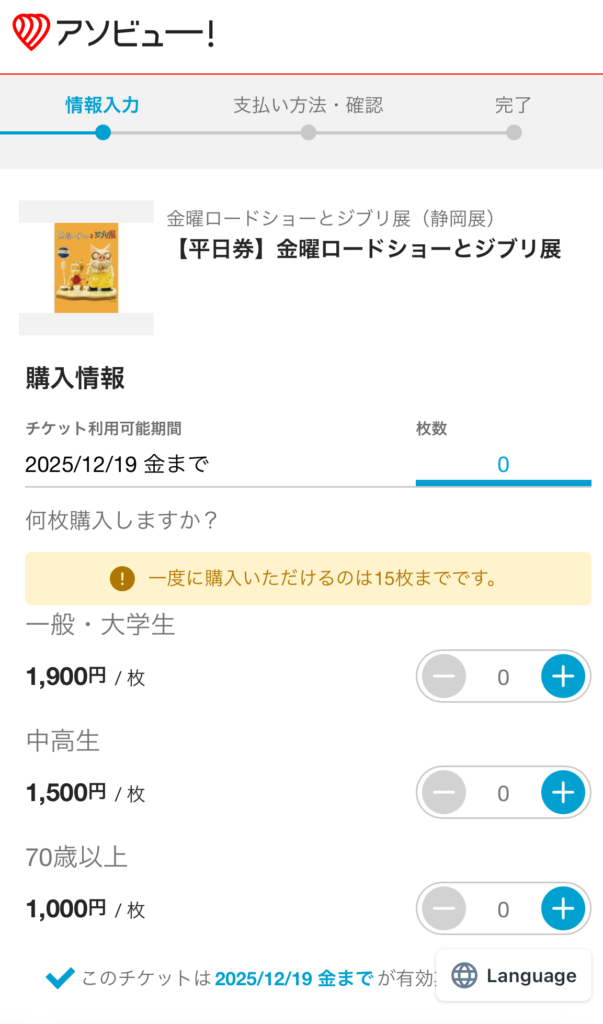Open the Language selector
603x1024 pixels.
tap(514, 976)
